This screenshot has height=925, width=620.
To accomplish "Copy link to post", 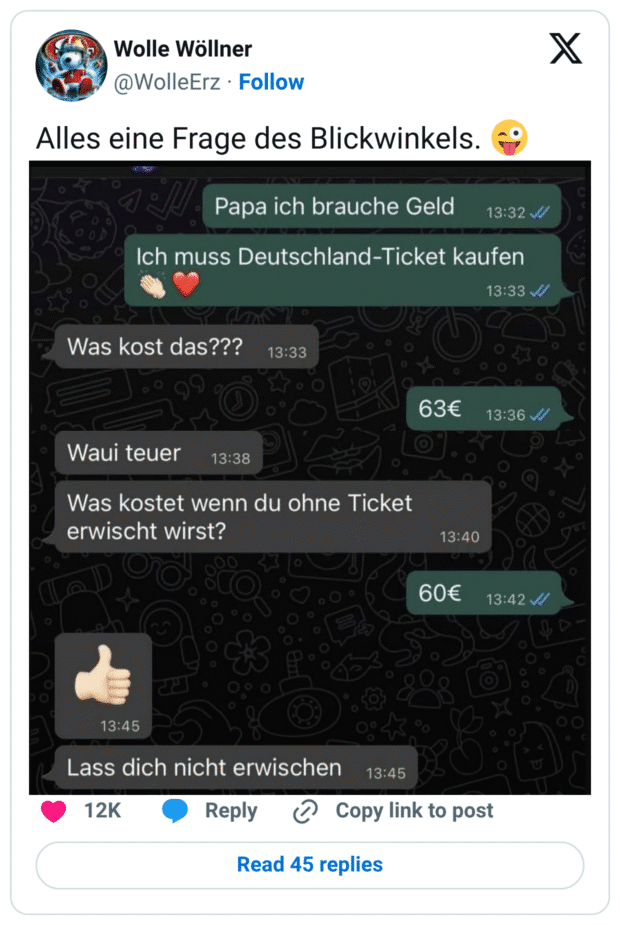I will click(394, 811).
